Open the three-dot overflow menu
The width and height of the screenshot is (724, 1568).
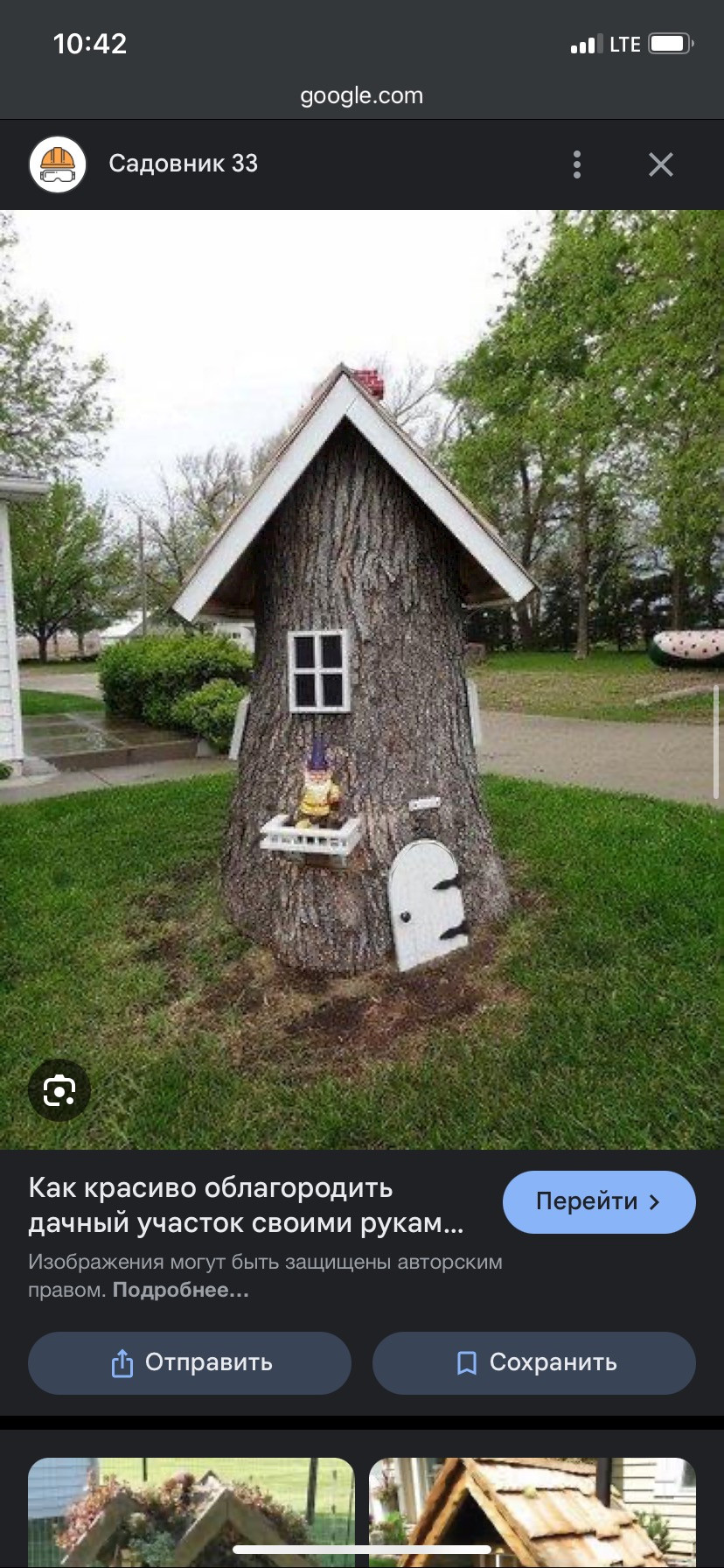pos(577,164)
